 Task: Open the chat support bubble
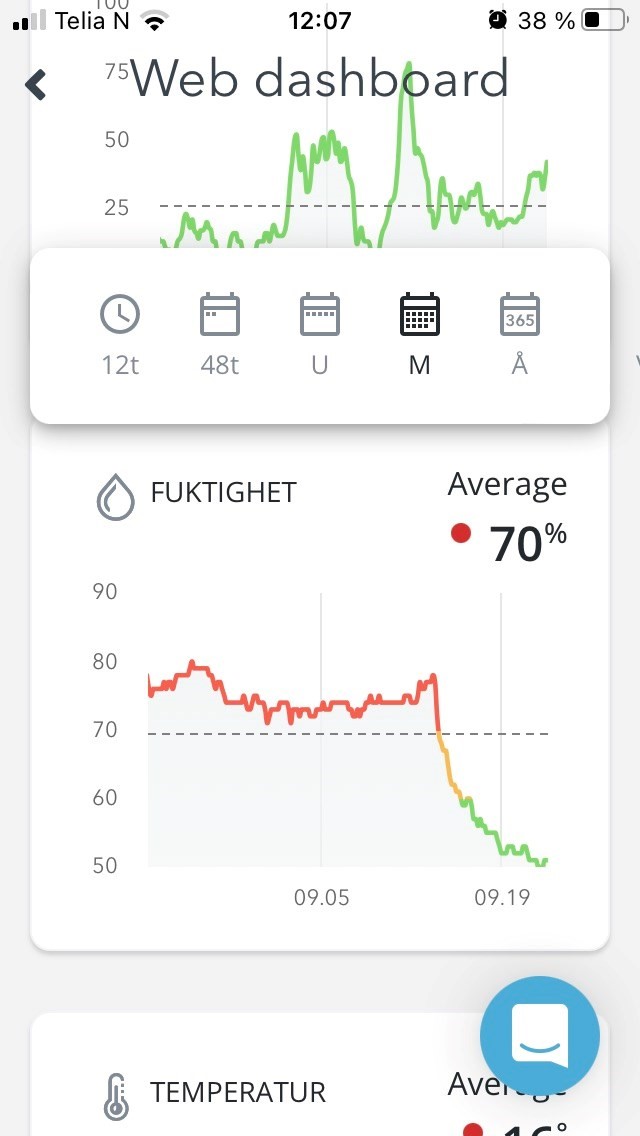(540, 1036)
